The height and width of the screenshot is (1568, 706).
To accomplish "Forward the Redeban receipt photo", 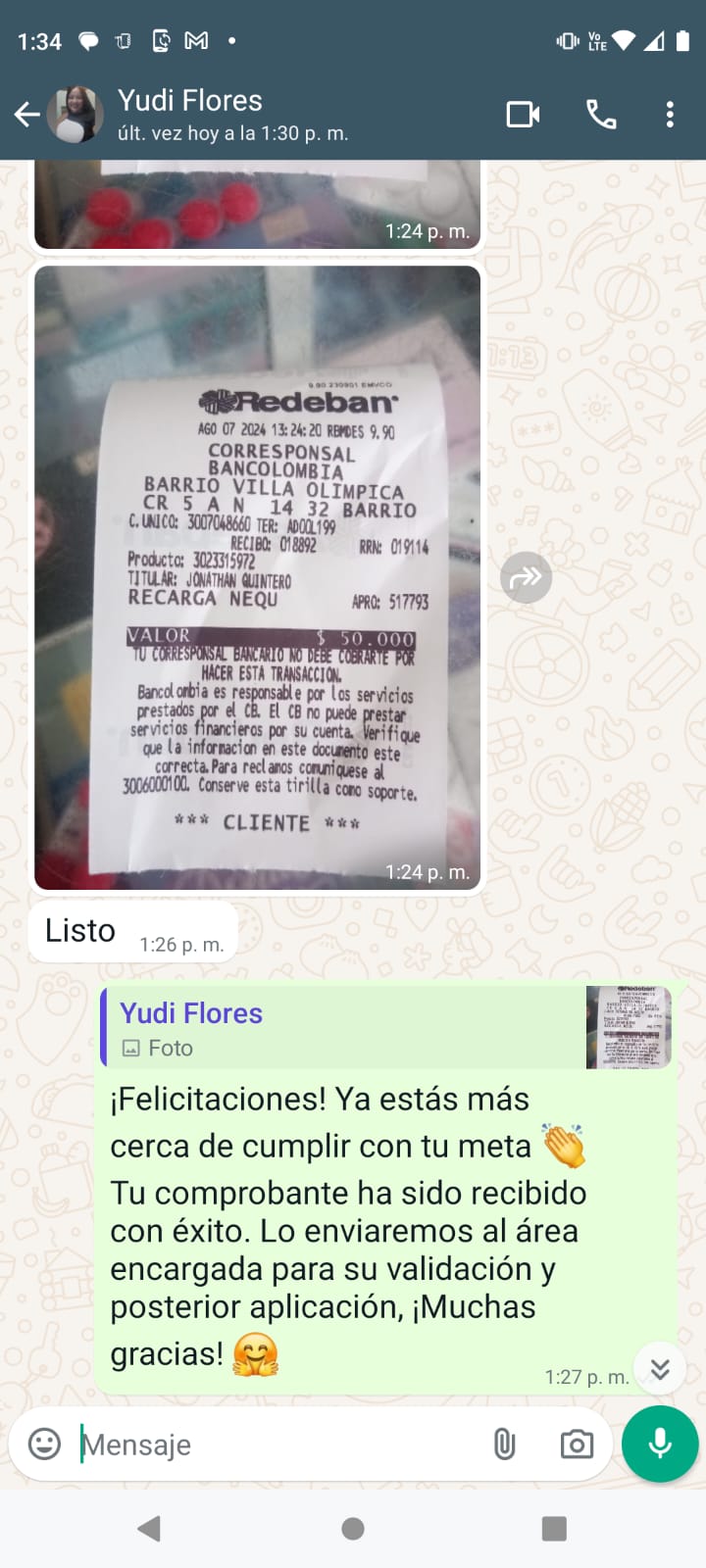I will pyautogui.click(x=527, y=577).
